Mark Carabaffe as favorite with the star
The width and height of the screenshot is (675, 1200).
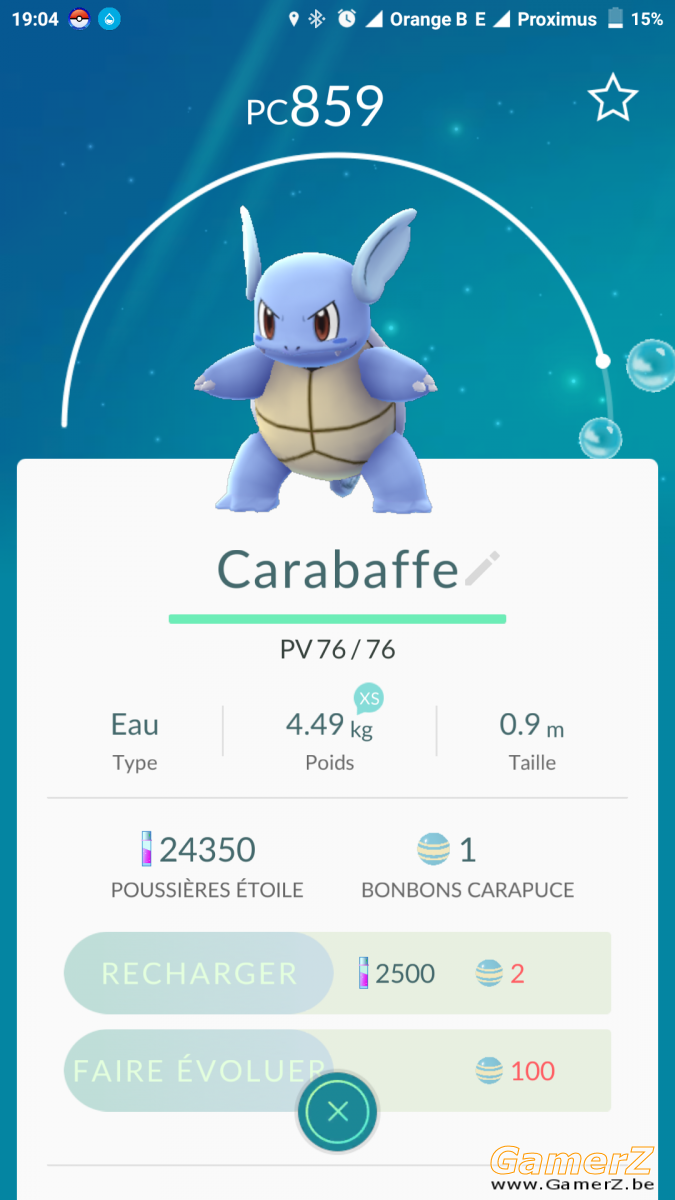[612, 98]
